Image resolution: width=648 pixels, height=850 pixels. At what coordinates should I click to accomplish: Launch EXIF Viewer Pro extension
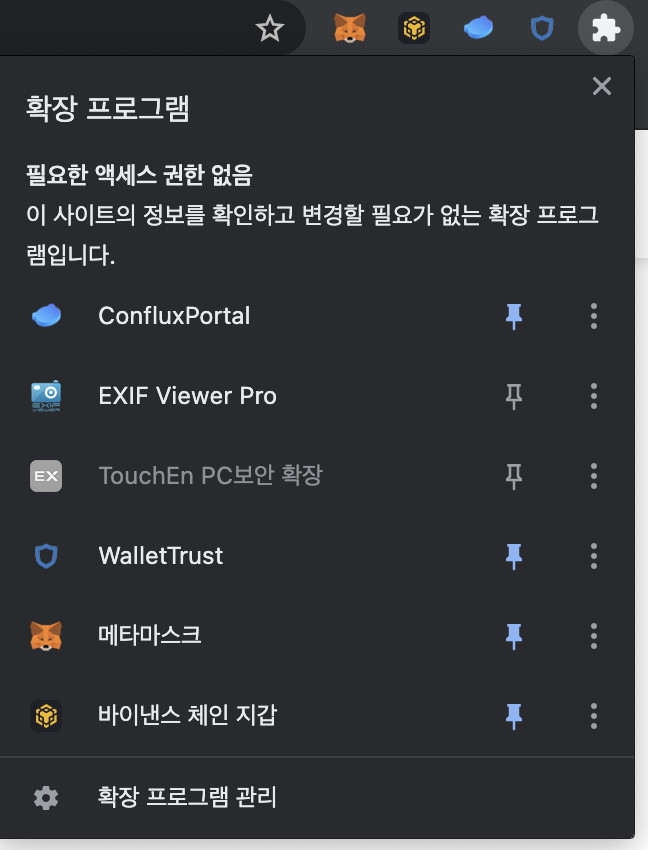click(x=187, y=396)
